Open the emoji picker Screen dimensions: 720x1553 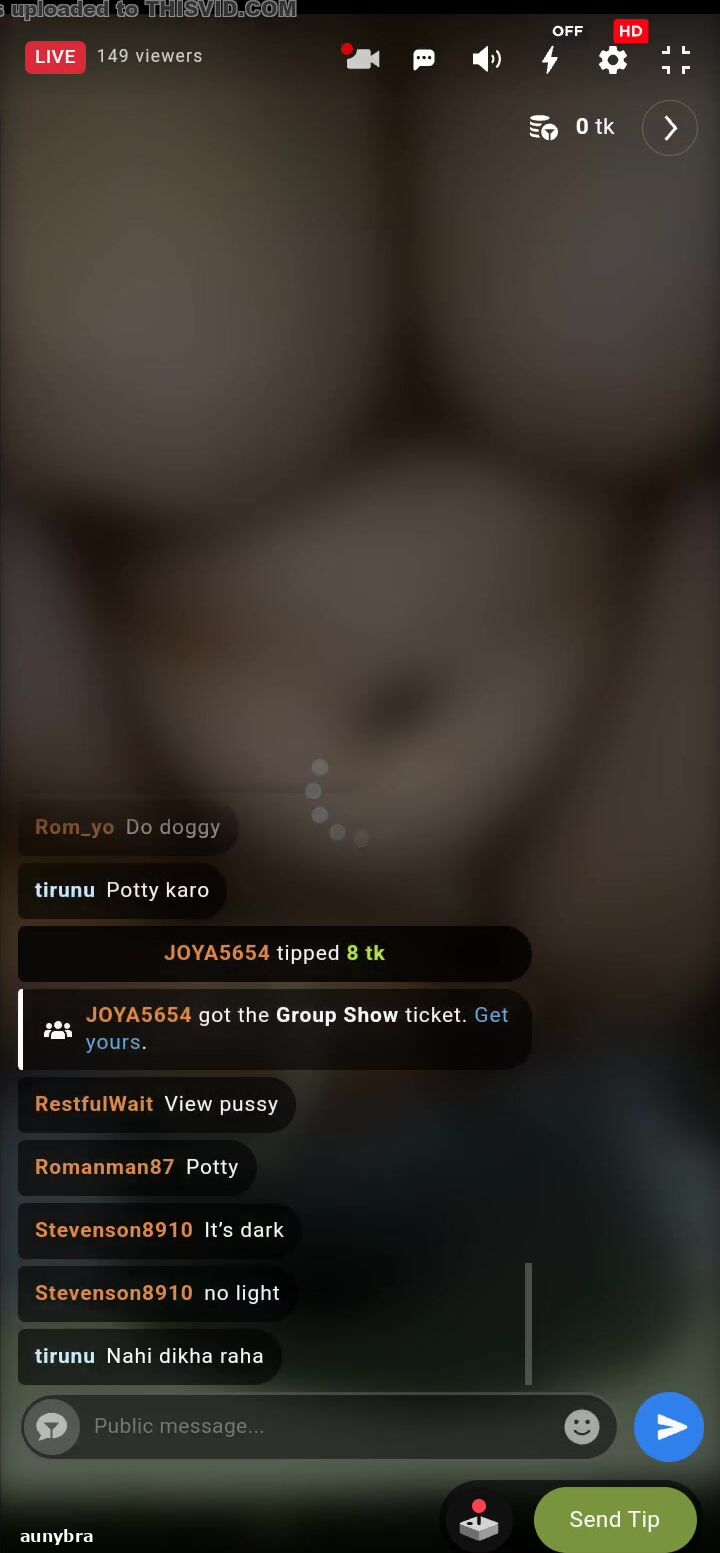(582, 1426)
